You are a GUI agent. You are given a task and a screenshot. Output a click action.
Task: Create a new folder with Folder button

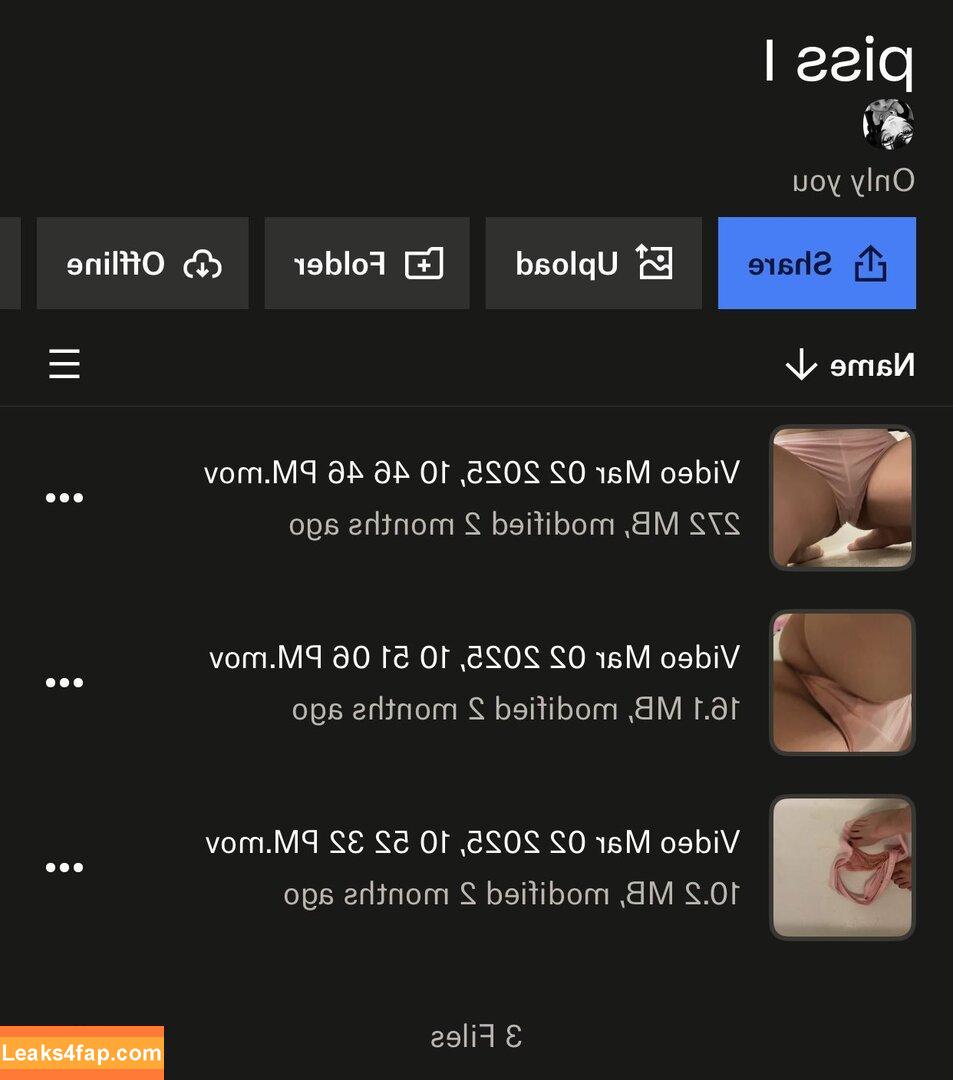point(367,263)
